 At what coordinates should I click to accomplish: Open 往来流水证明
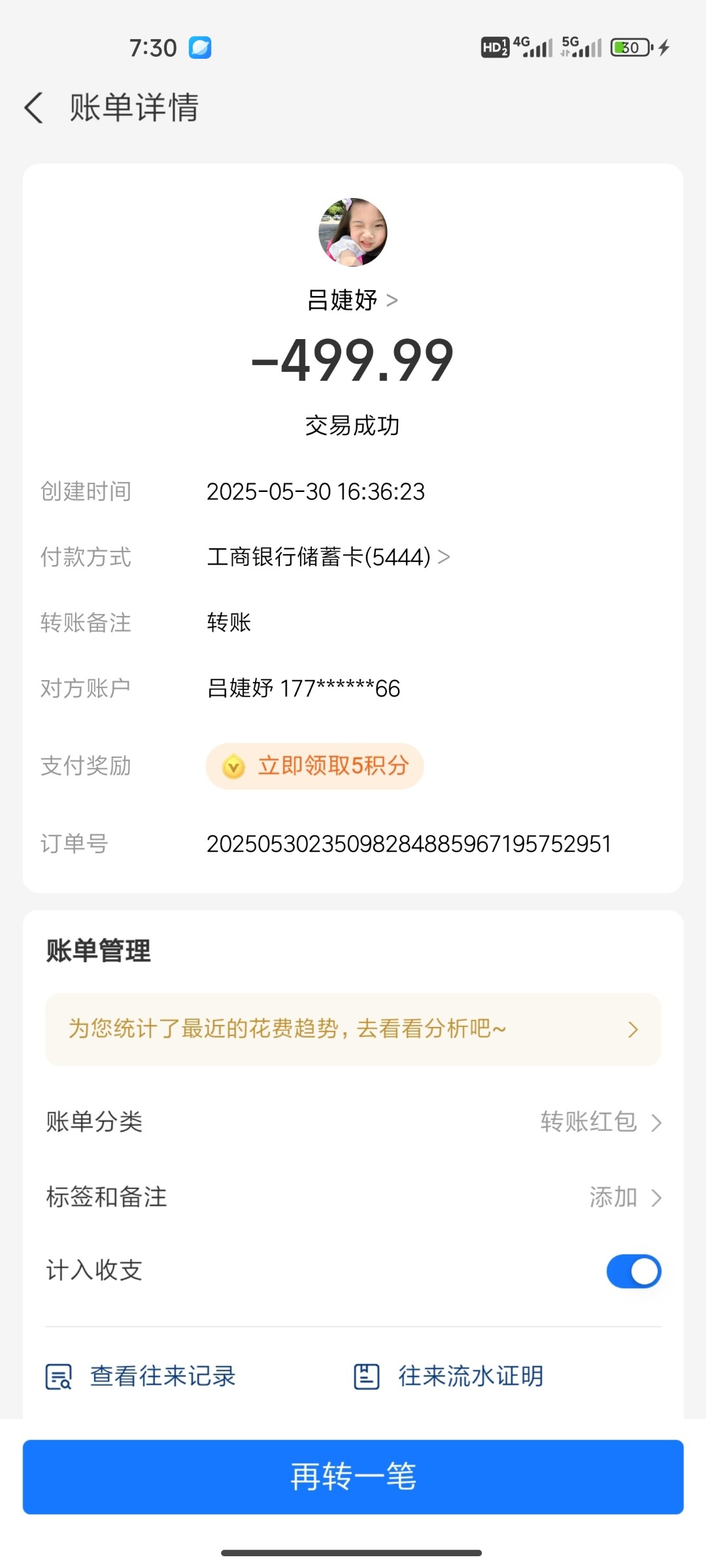pyautogui.click(x=448, y=1376)
